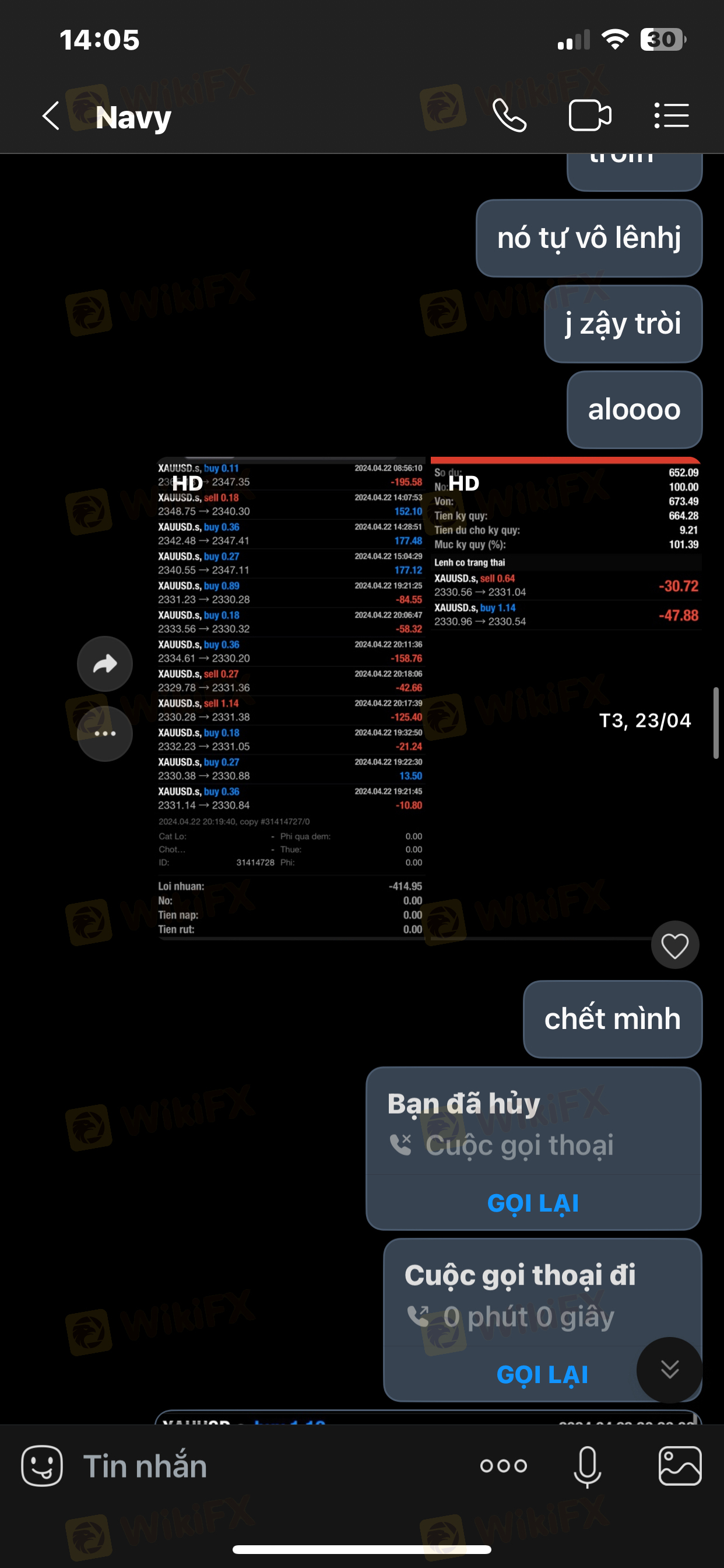Call back from the outgoing call message
Viewport: 724px width, 1568px height.
pos(542,1374)
